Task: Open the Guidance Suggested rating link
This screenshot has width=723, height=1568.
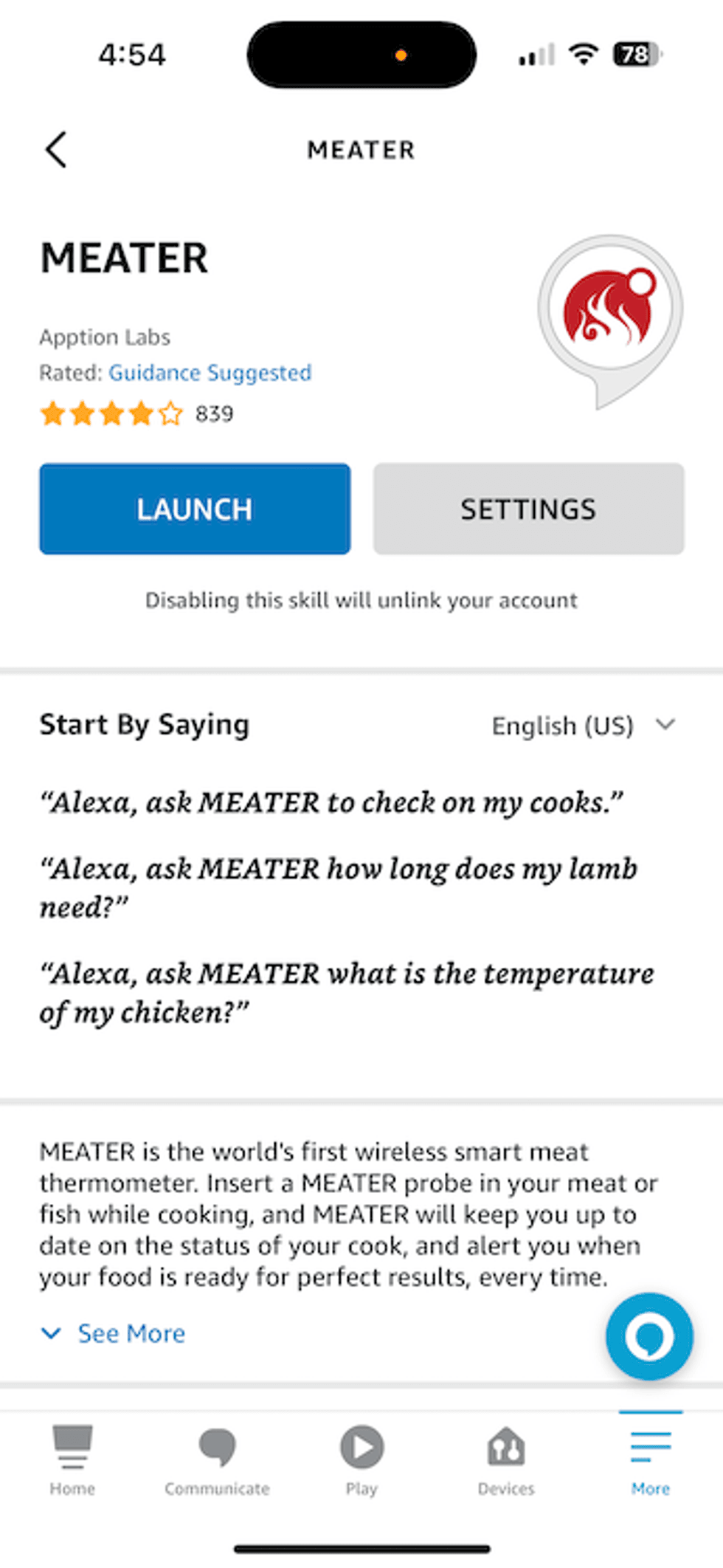Action: [210, 373]
